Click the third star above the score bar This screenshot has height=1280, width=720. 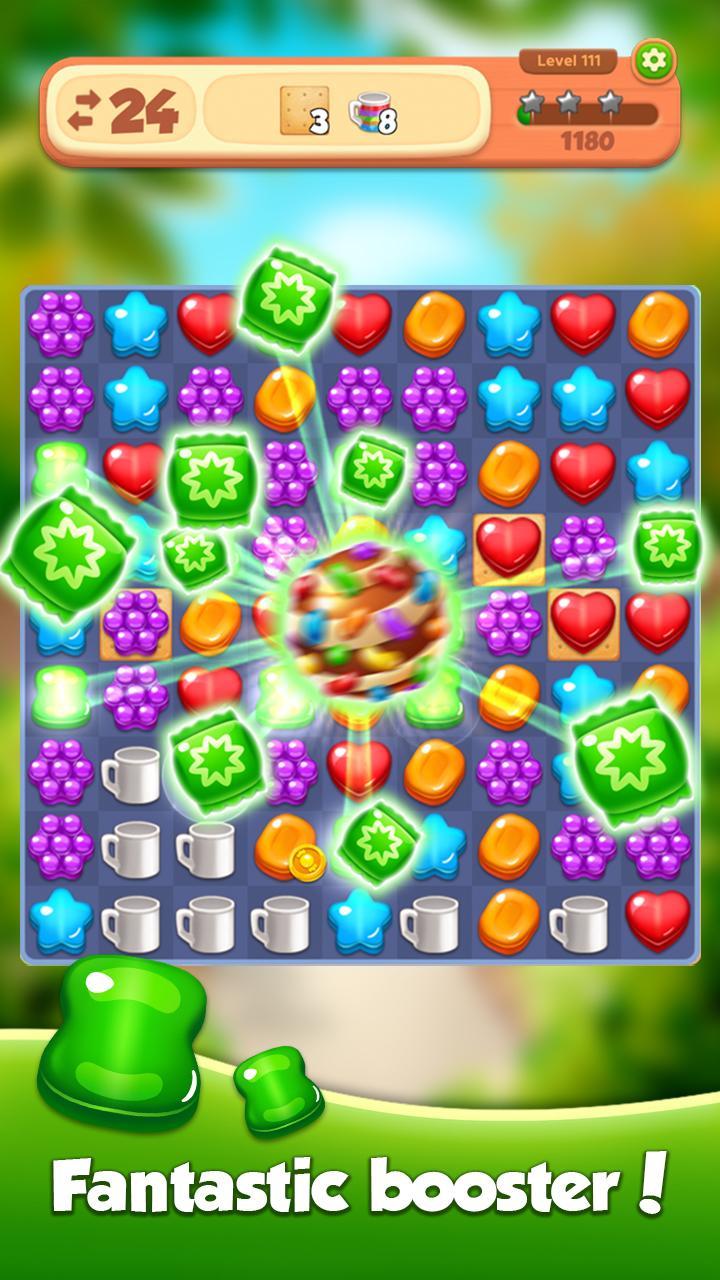tap(608, 98)
